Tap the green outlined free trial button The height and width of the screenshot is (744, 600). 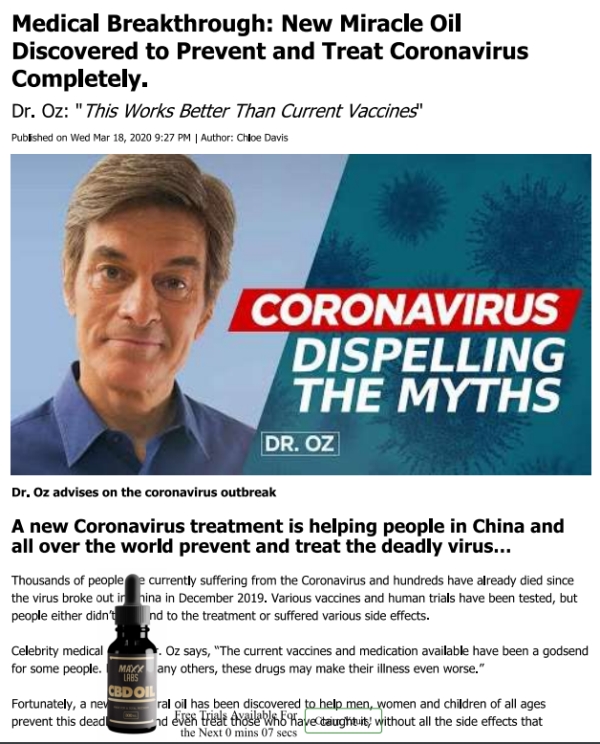pos(343,721)
